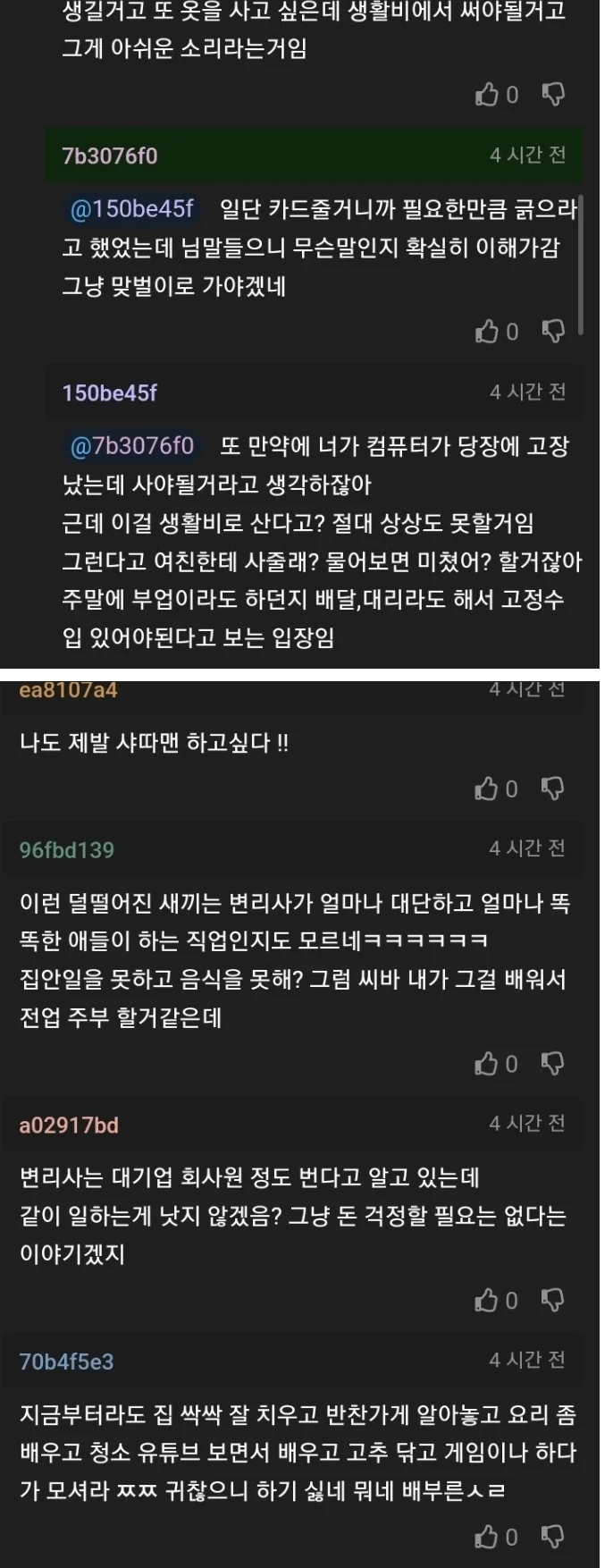Image resolution: width=613 pixels, height=1568 pixels.
Task: Dislike the comment from 70b4f5e3
Action: coord(553,1537)
